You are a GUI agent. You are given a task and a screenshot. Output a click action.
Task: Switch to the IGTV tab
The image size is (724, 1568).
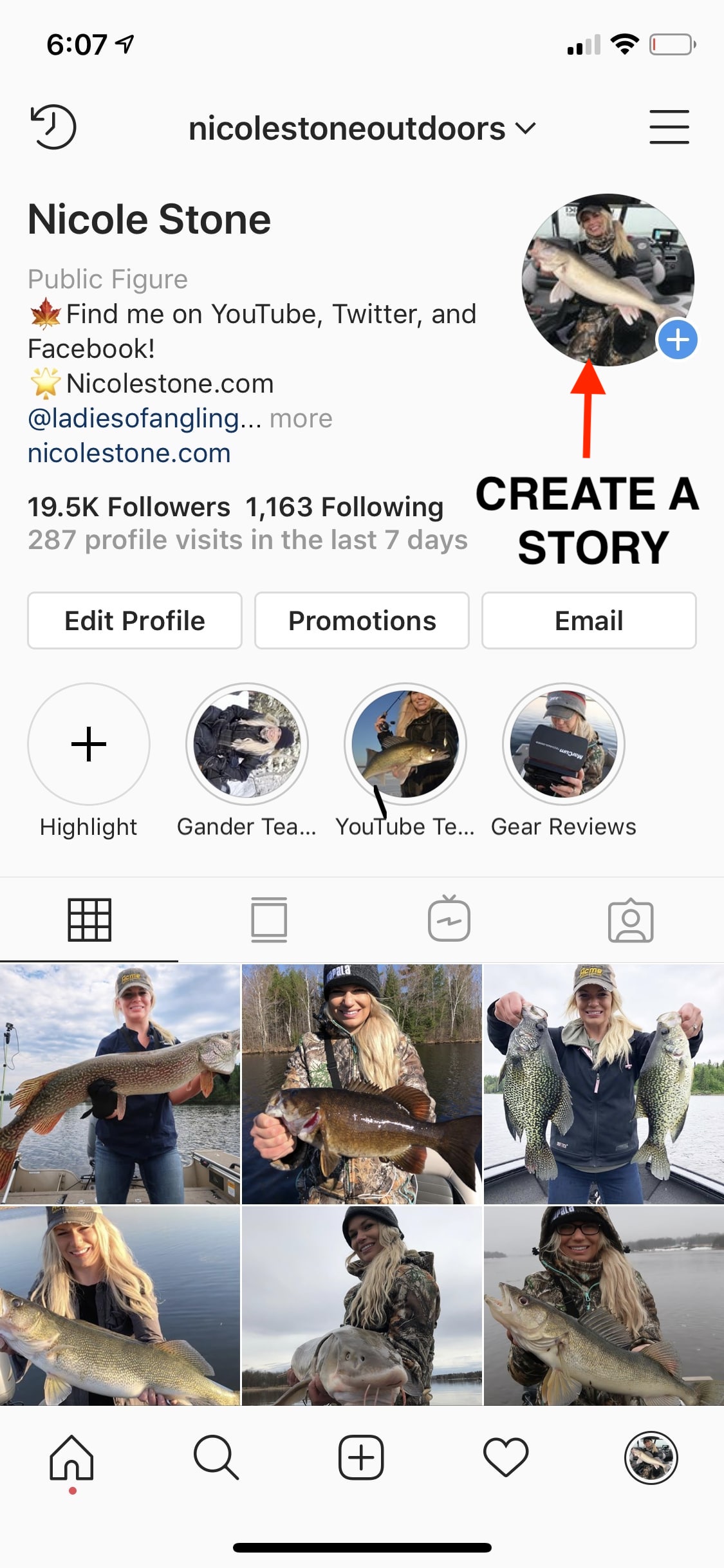tap(449, 919)
